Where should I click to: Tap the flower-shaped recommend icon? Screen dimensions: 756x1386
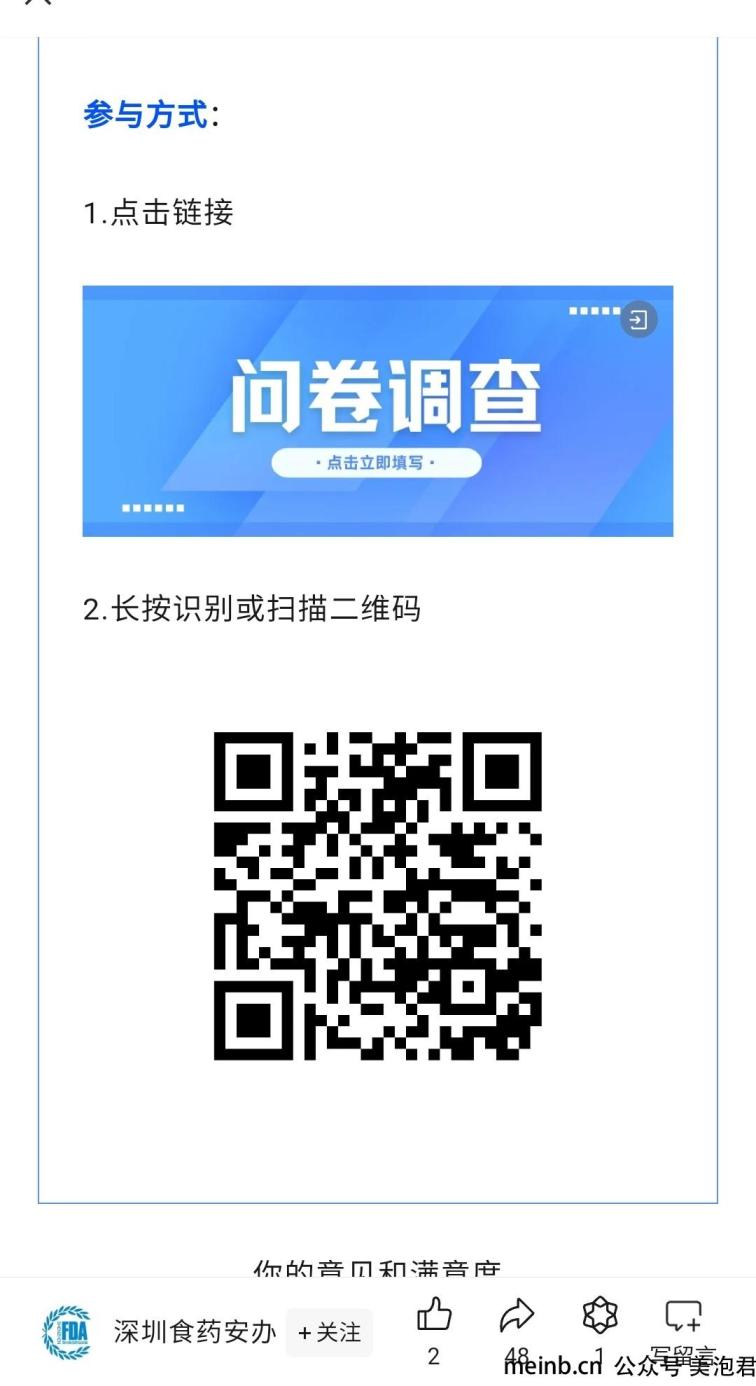(600, 1315)
